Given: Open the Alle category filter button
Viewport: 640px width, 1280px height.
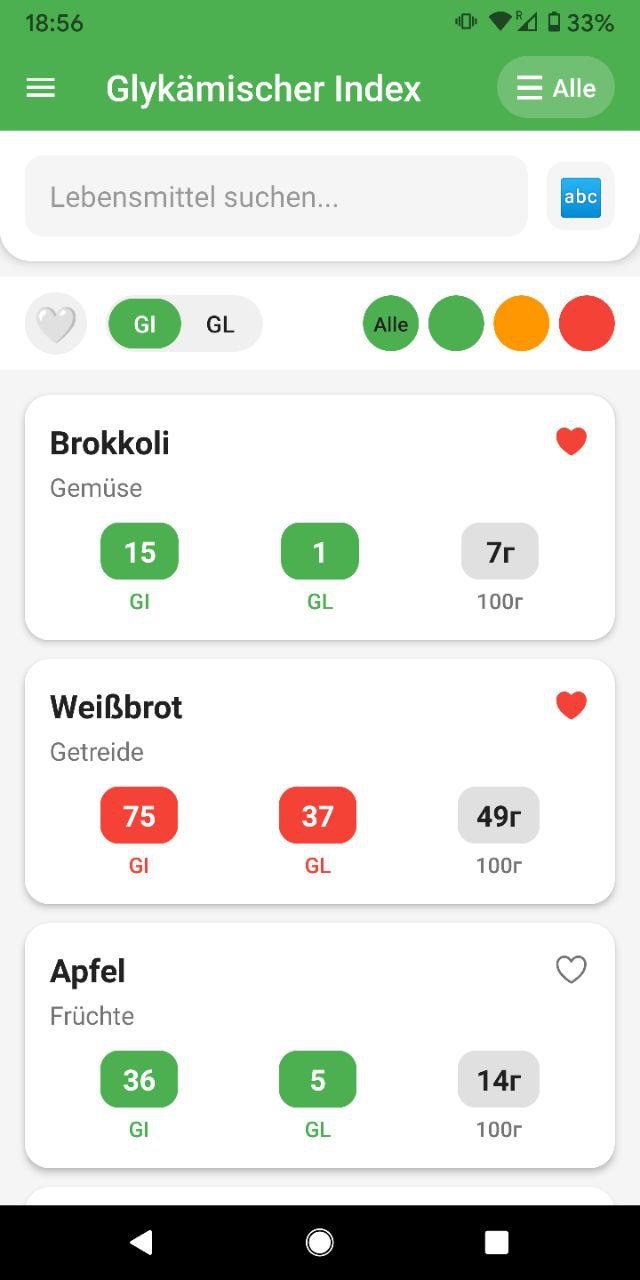Looking at the screenshot, I should click(x=556, y=88).
